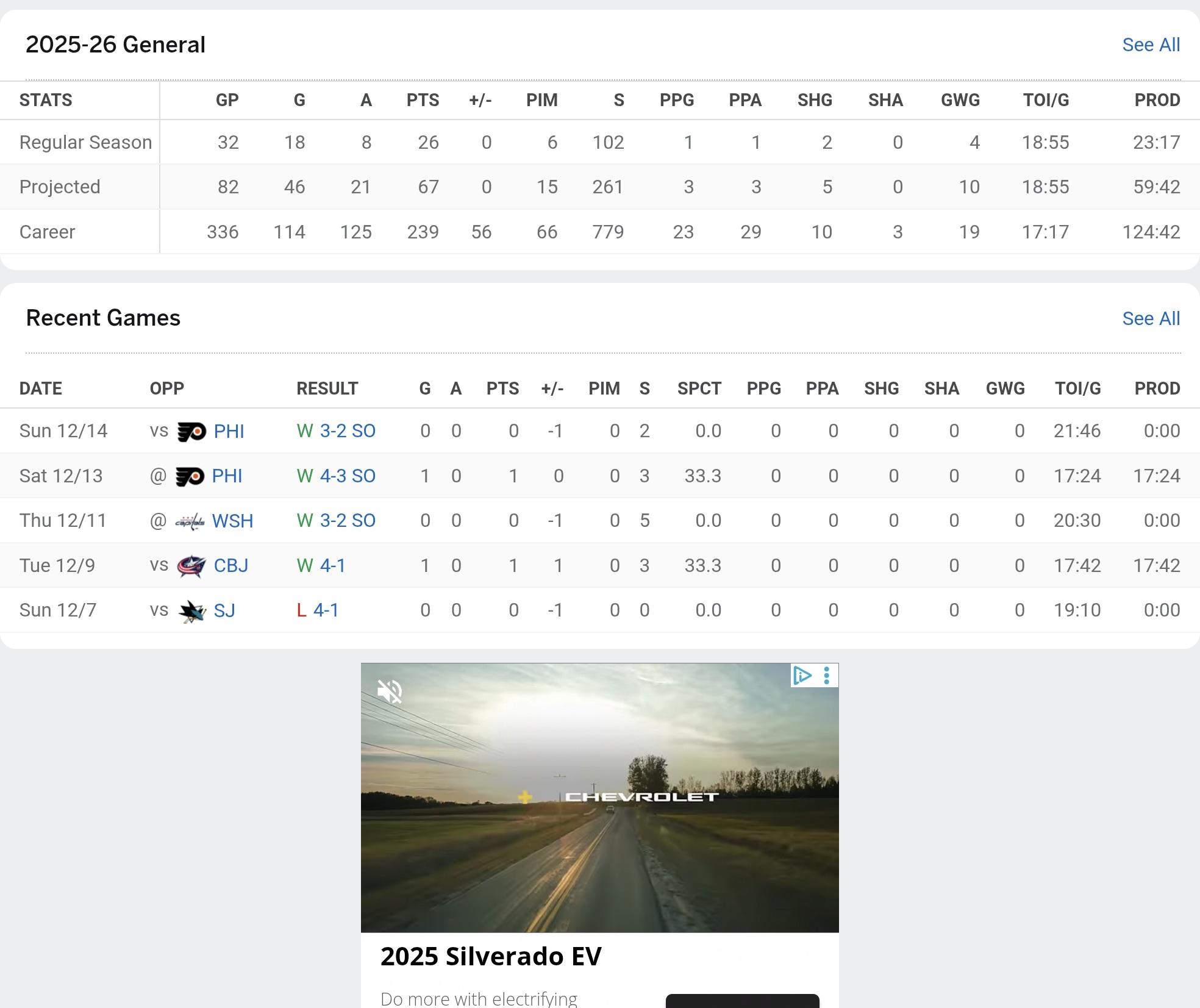Open the 2025 Silverado EV advertisement
This screenshot has width=1200, height=1008.
[x=491, y=956]
